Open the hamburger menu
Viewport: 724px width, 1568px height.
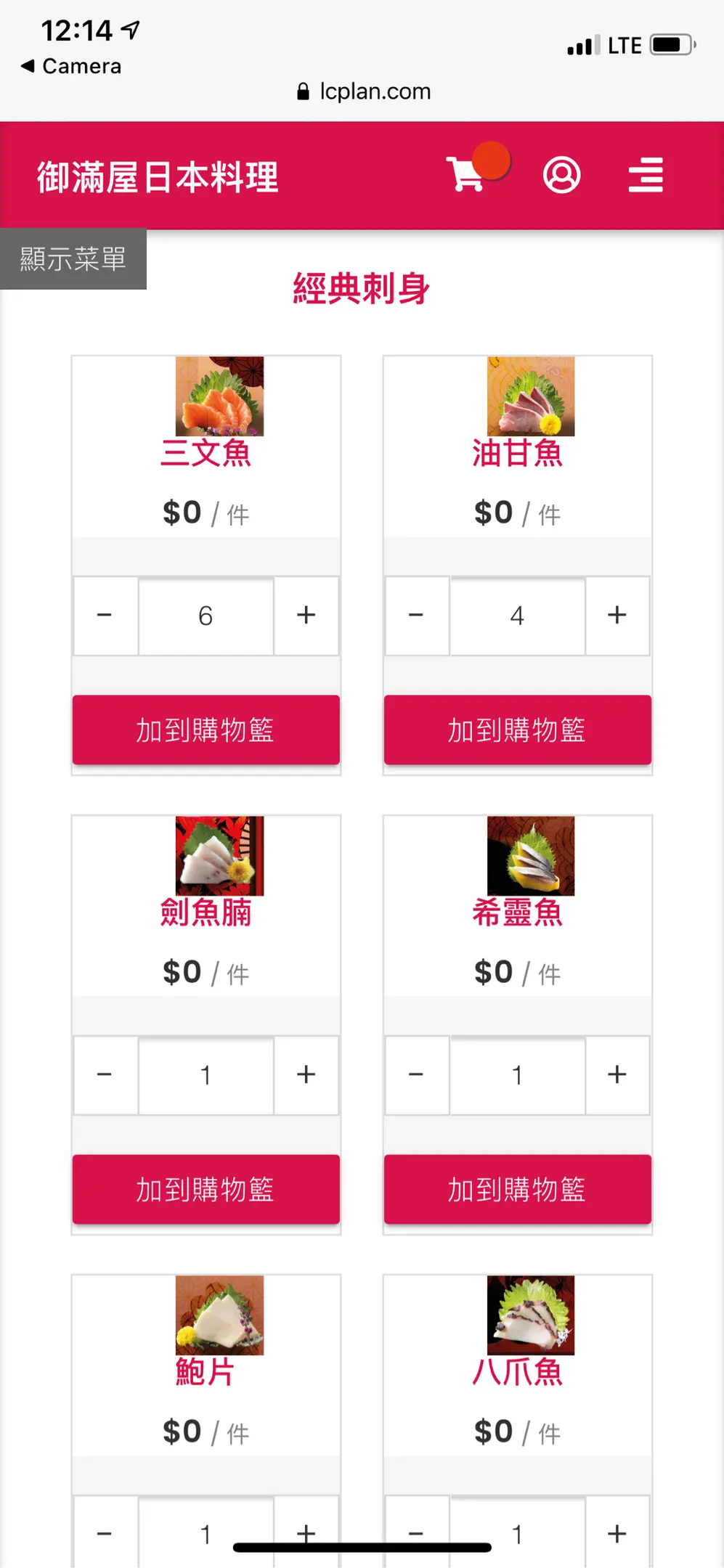(x=646, y=175)
